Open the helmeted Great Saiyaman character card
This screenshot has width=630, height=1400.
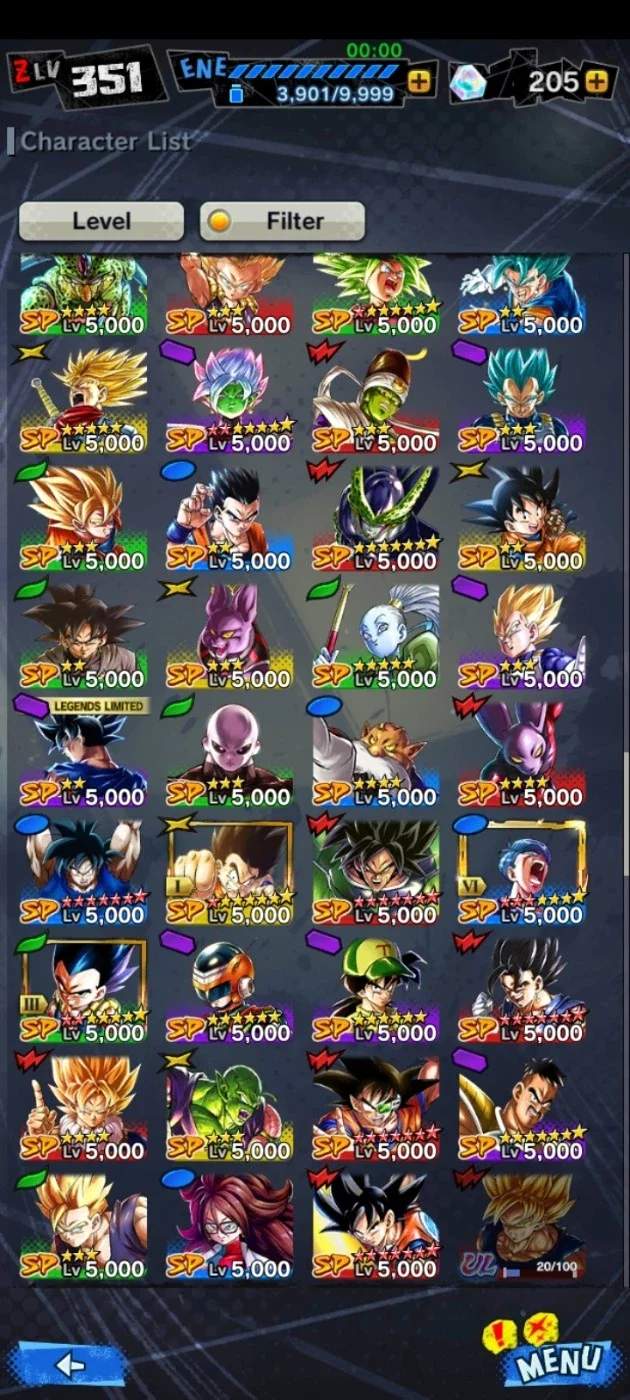(230, 989)
